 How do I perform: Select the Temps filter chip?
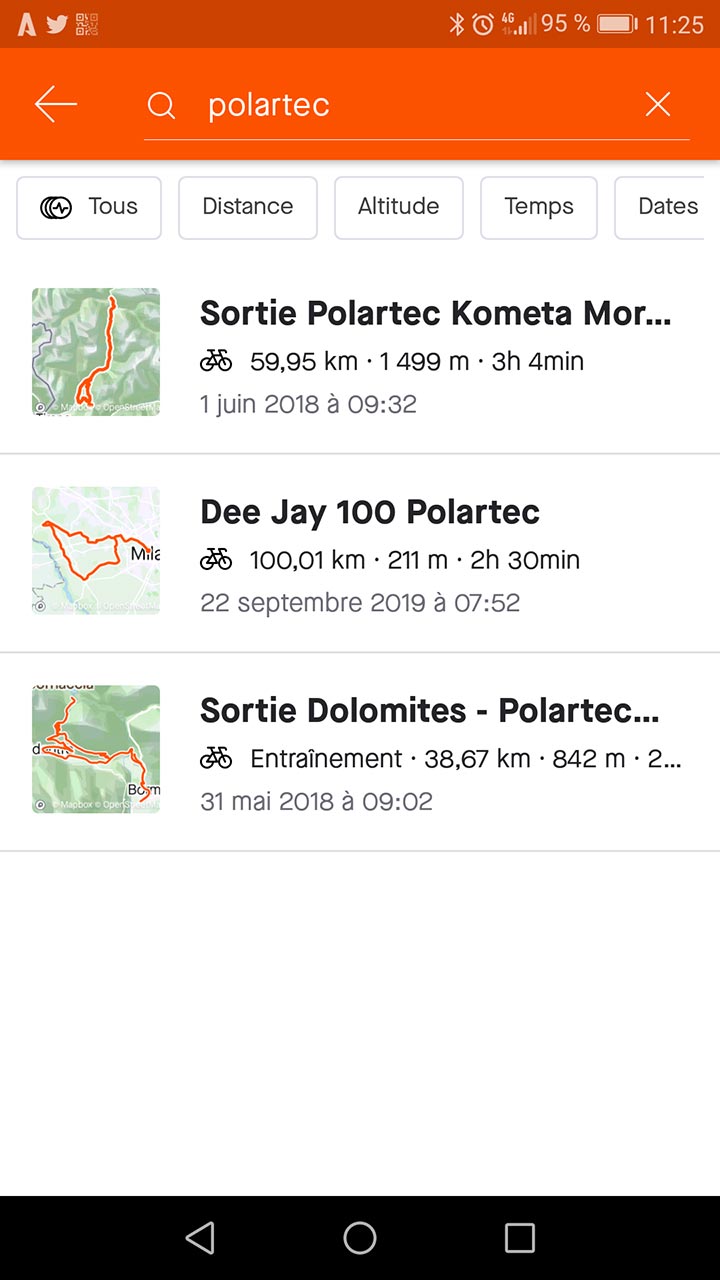click(539, 207)
